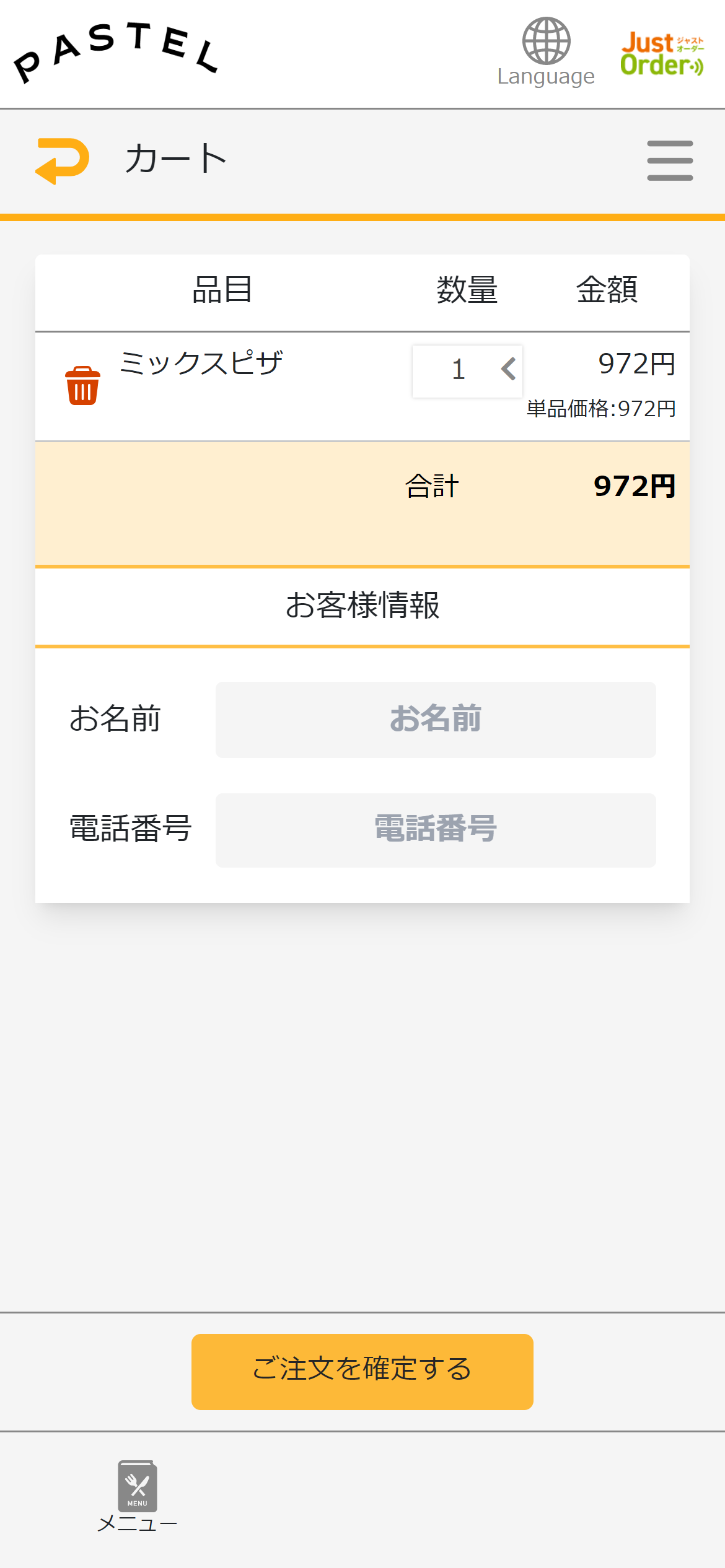Delete ミックスピザ from the cart
The height and width of the screenshot is (1568, 725).
(83, 385)
